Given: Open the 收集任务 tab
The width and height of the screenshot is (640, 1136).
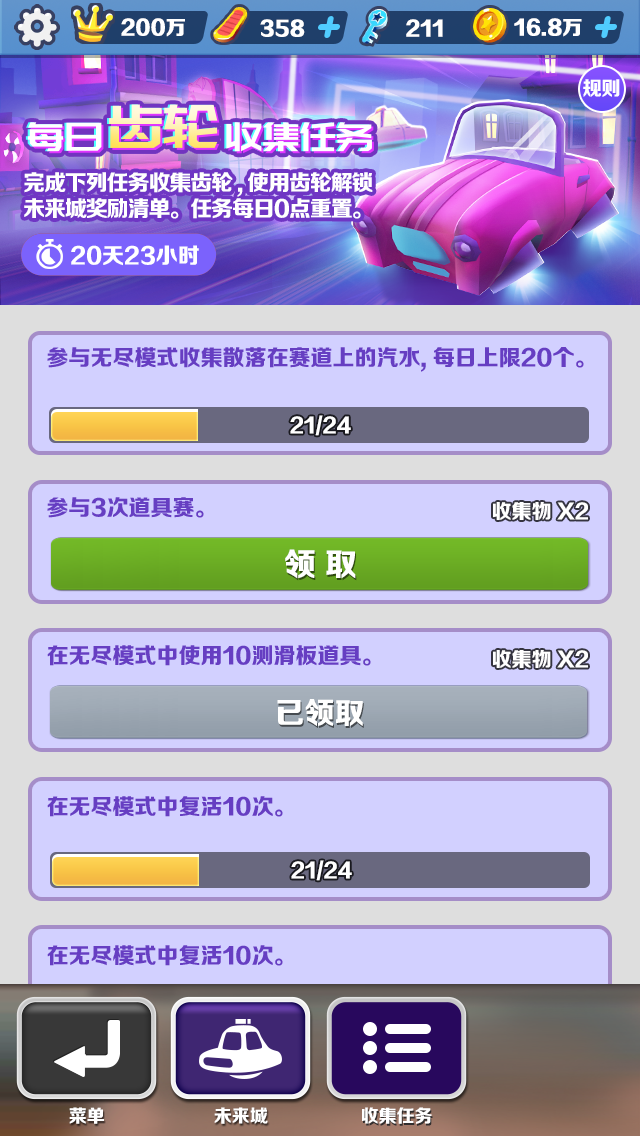Looking at the screenshot, I should coord(396,1049).
